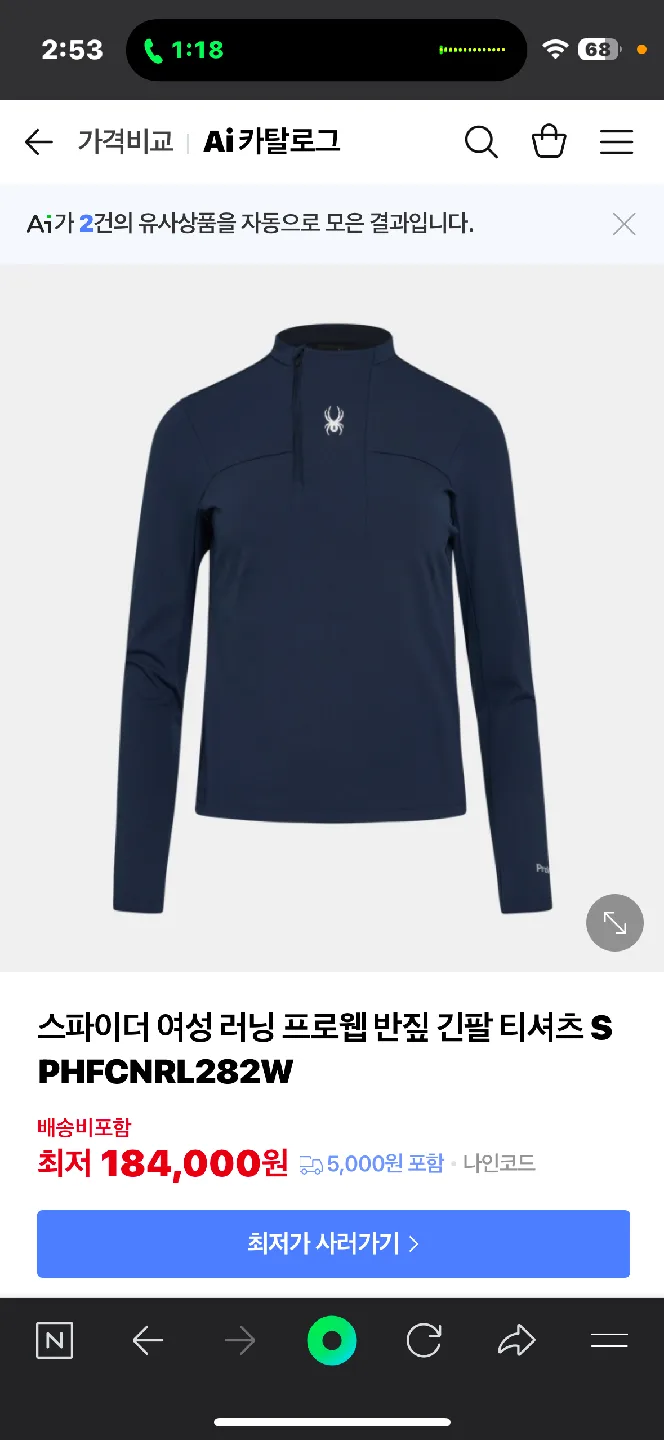Tap the green circle button in toolbar
The image size is (664, 1440).
[x=332, y=1341]
